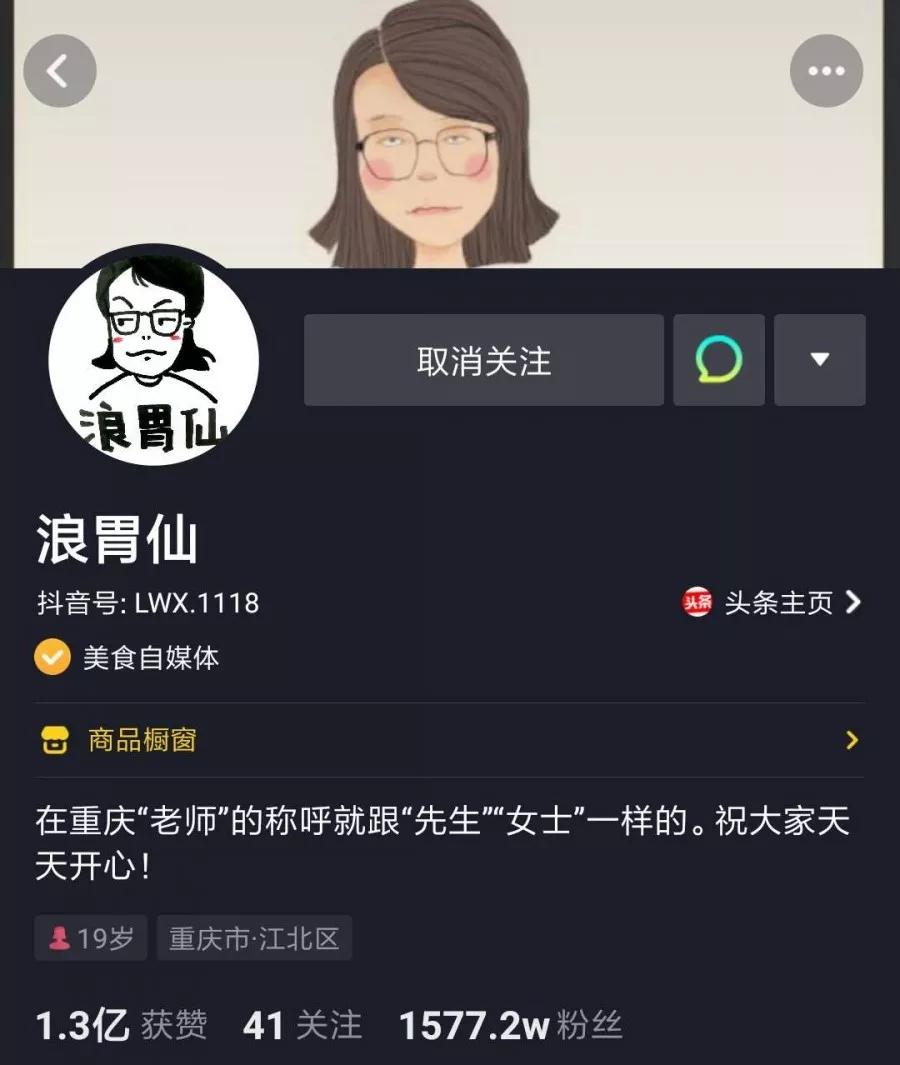900x1065 pixels.
Task: Toggle the 19岁 age tag
Action: coord(90,938)
